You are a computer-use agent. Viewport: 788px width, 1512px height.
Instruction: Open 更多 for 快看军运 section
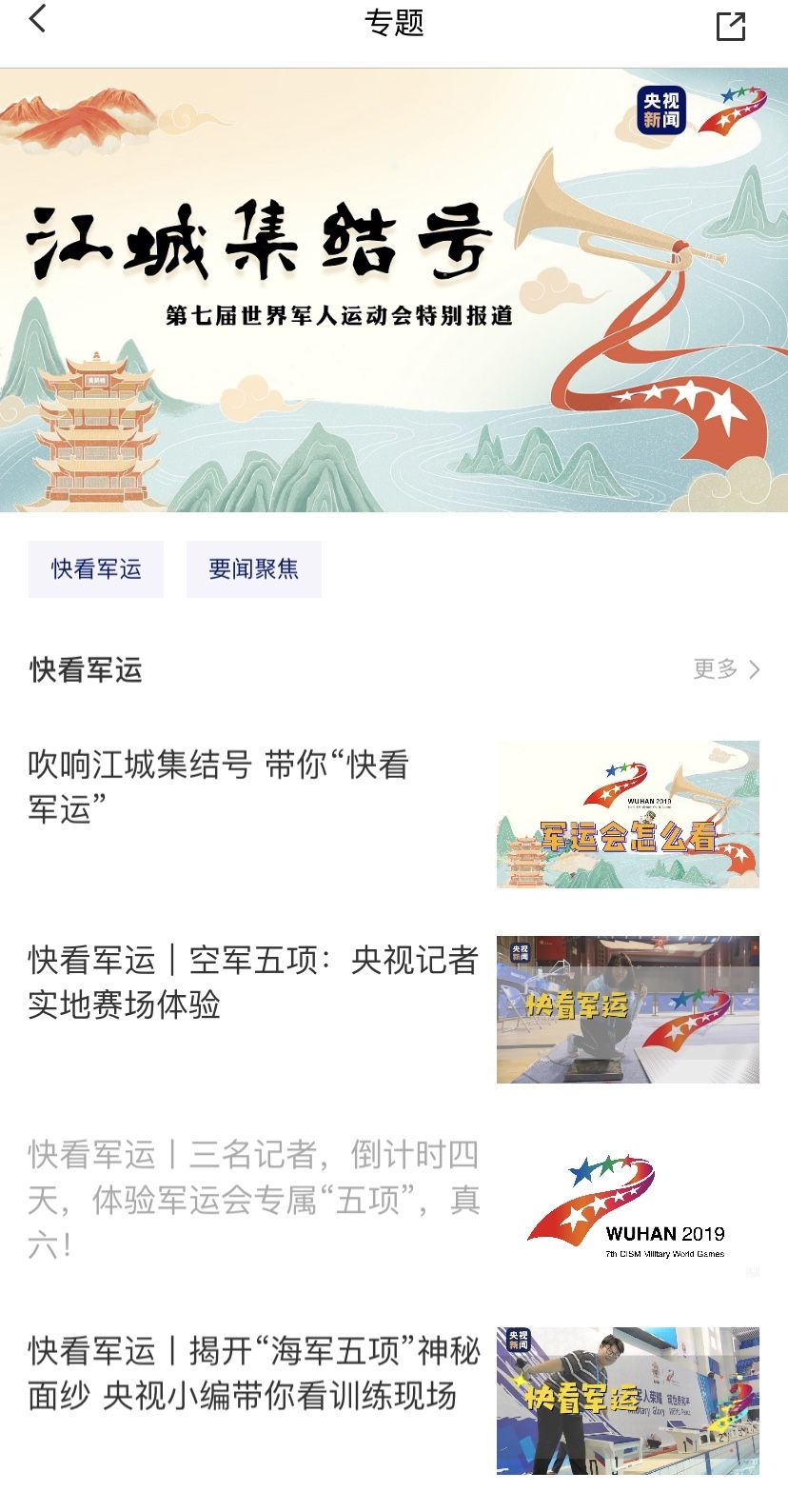click(726, 669)
